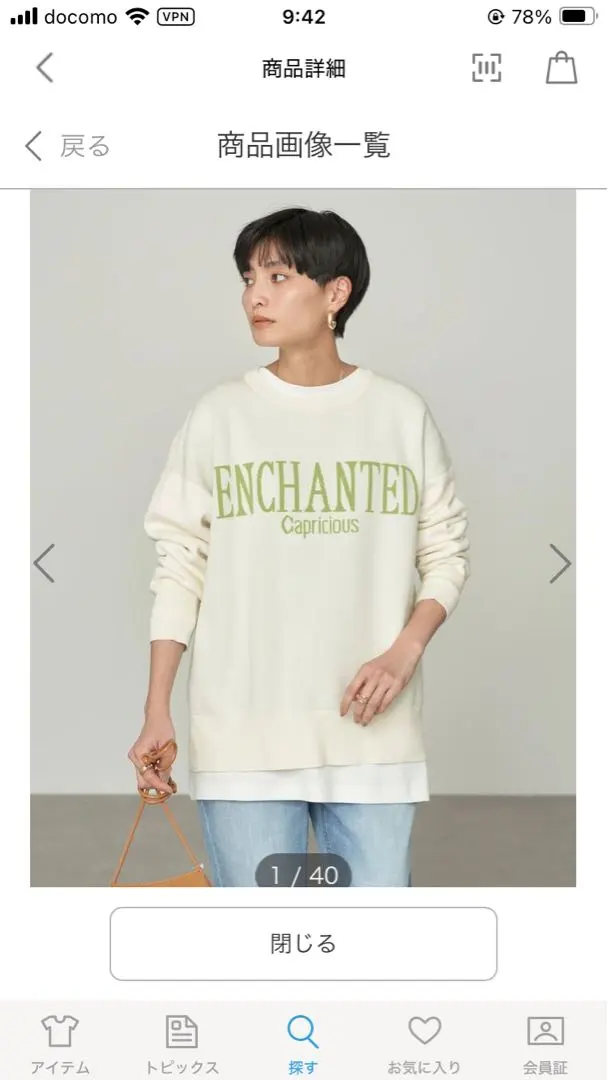Tap 戻る to return from image list

coord(68,146)
